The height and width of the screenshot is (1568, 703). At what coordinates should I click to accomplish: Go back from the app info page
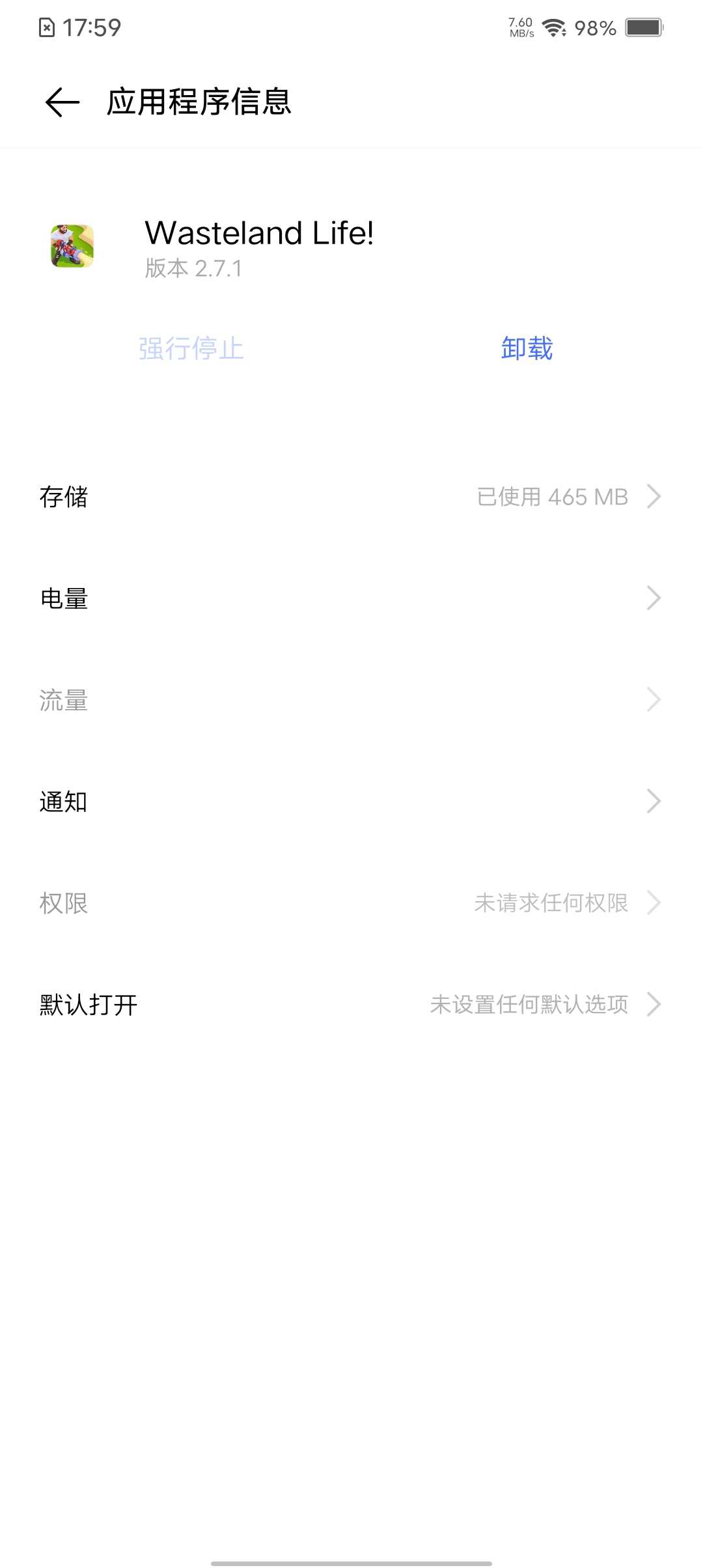coord(62,102)
